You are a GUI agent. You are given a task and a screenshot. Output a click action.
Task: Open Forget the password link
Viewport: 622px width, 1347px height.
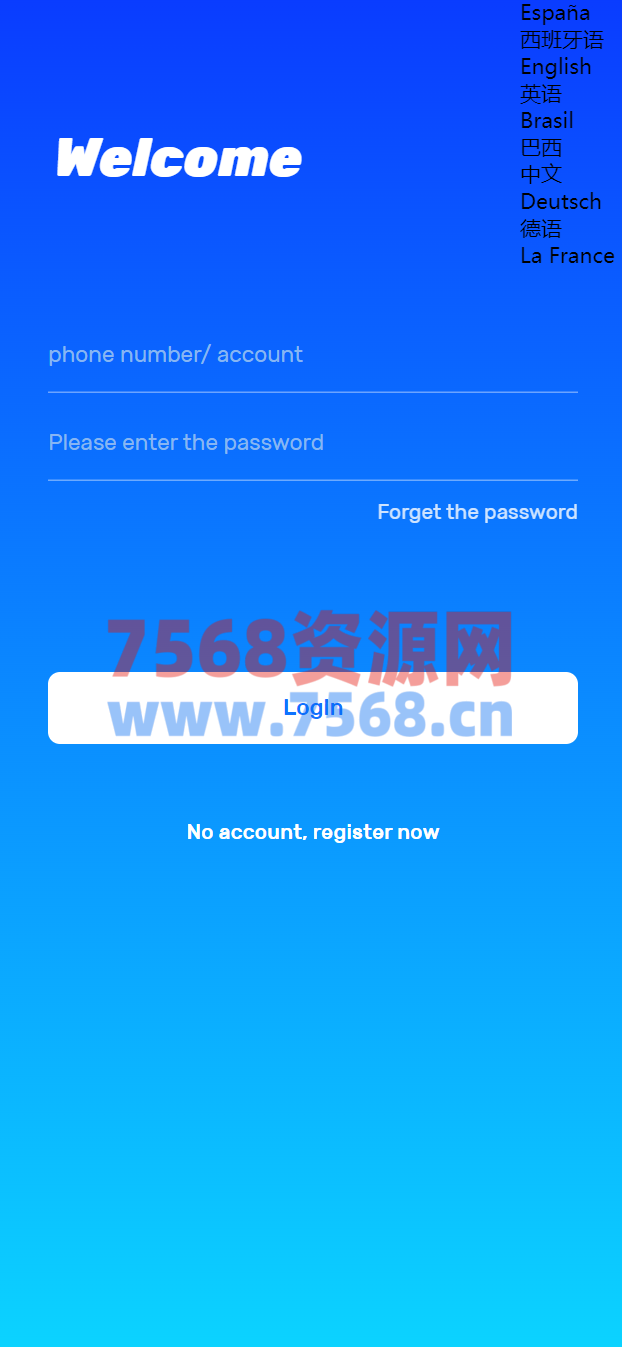coord(477,512)
